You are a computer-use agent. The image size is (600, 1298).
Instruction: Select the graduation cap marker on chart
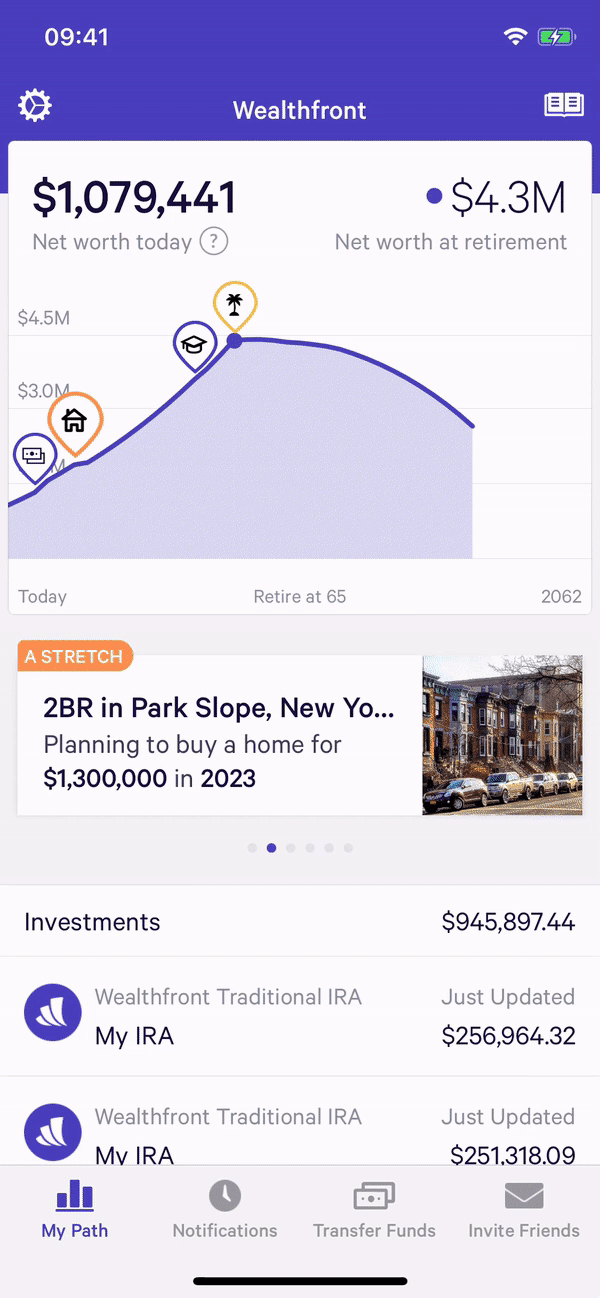(x=195, y=344)
